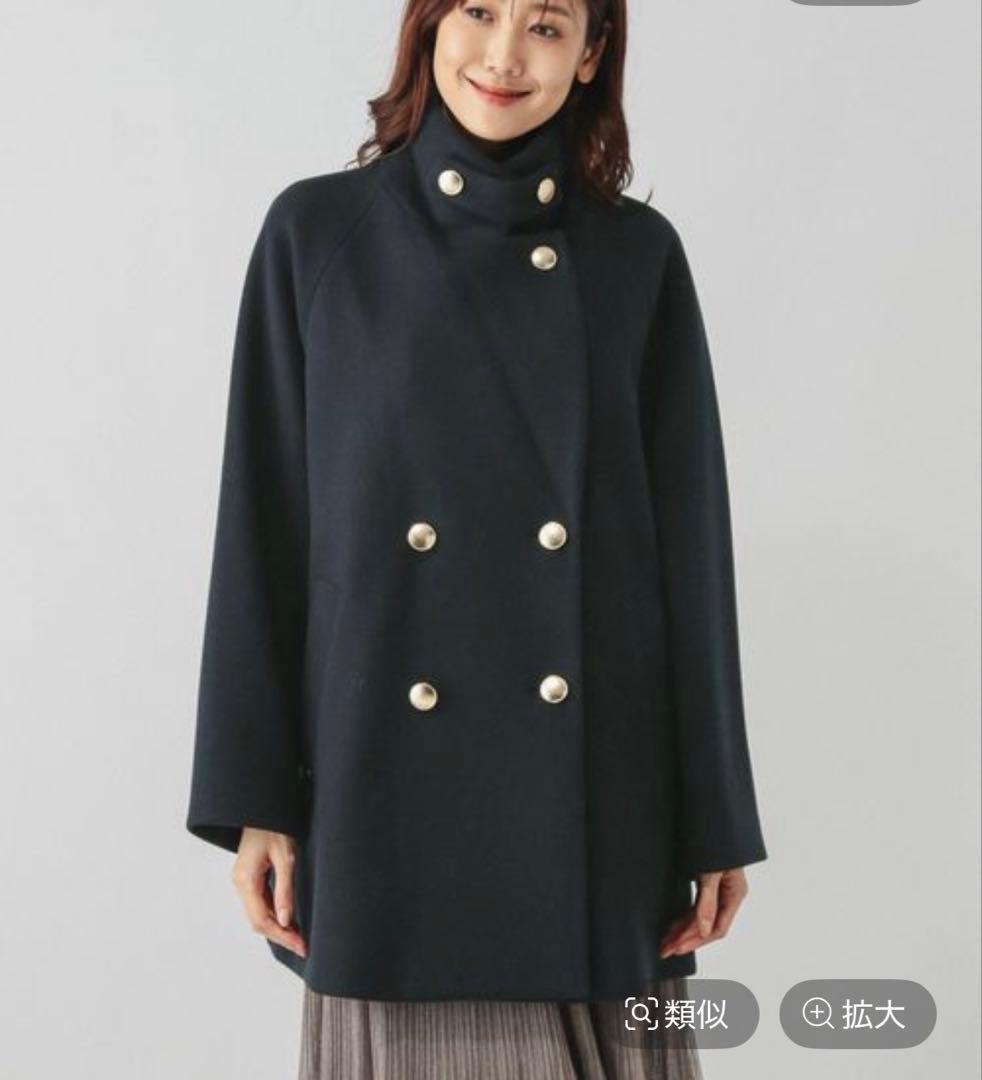The height and width of the screenshot is (1080, 982).
Task: Select the rounded 拡大 overlay control
Action: 855,1012
